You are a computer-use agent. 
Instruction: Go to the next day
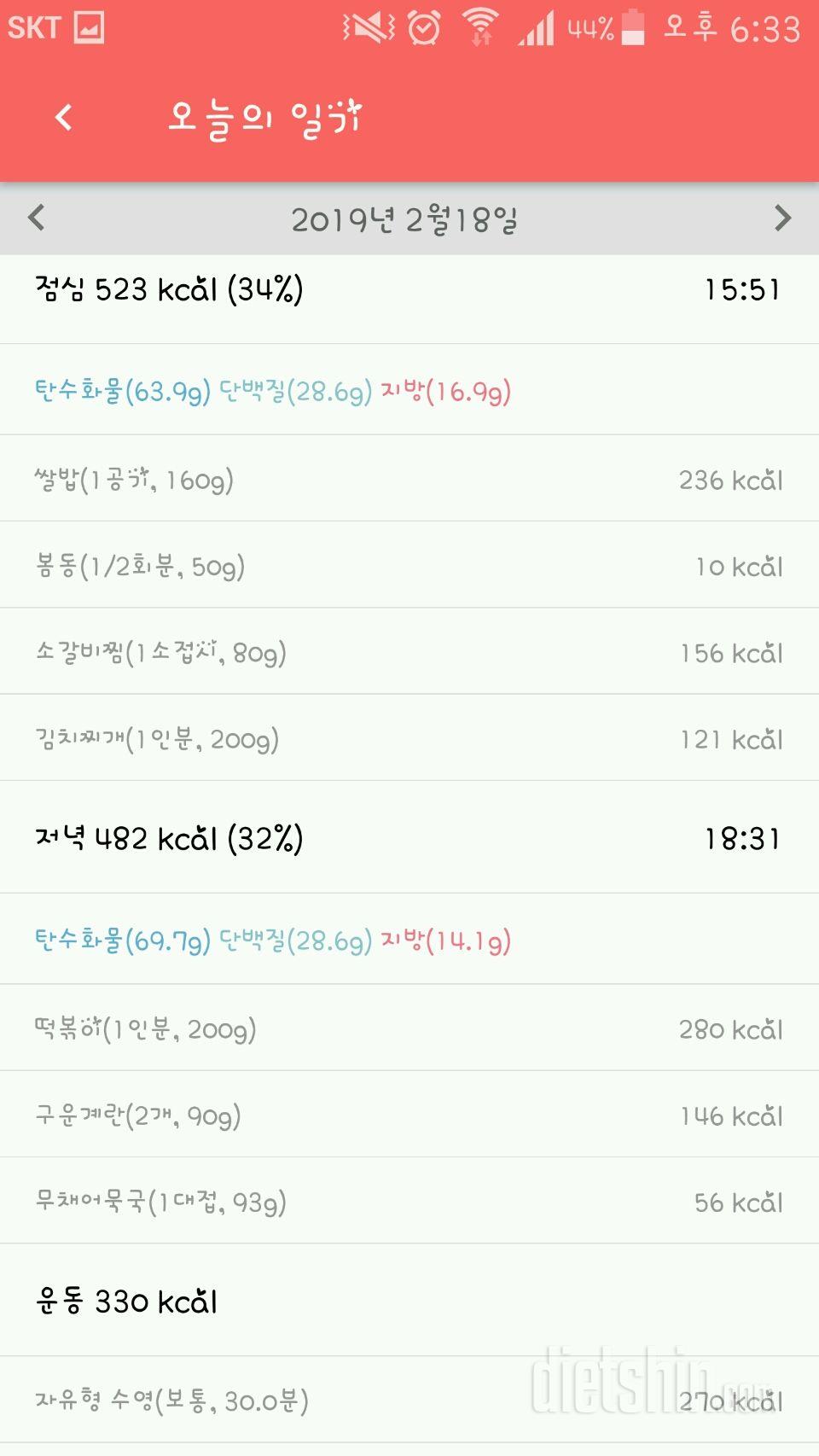[782, 218]
